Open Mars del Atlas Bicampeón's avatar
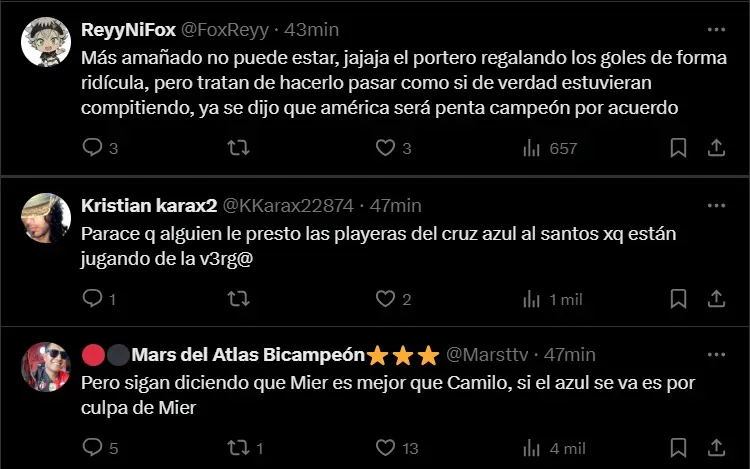 46,366
